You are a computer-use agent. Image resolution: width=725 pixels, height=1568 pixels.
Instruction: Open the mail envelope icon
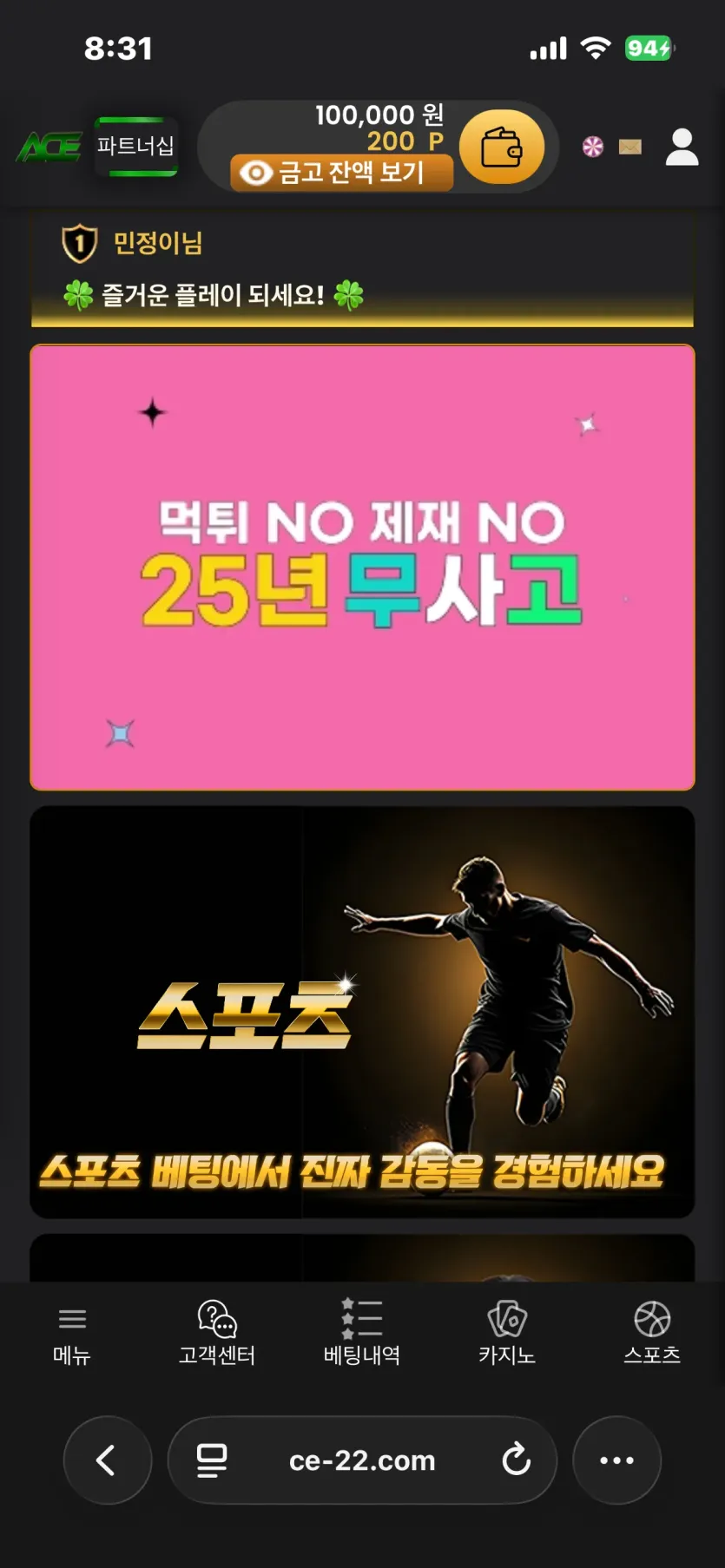click(630, 147)
